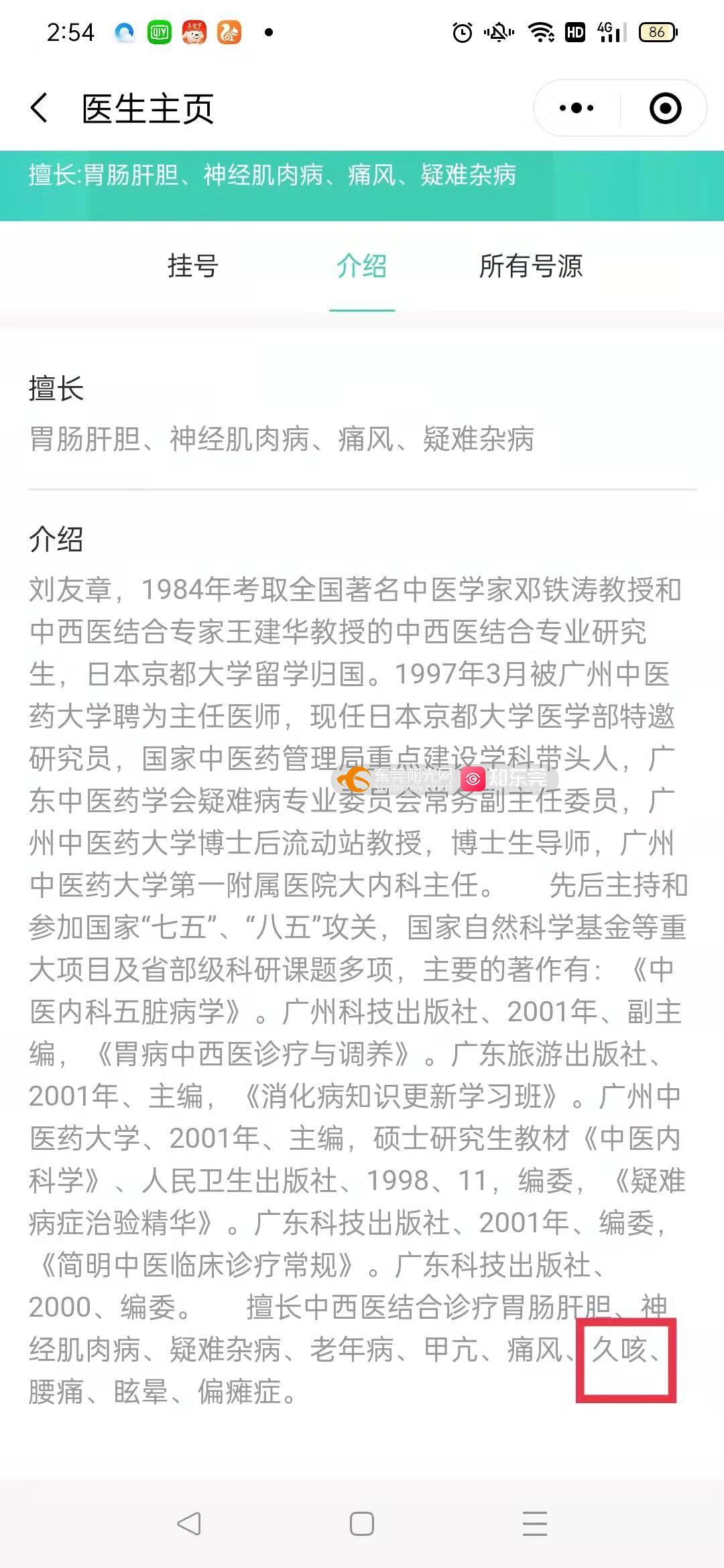Go back from the 医生主页 page
Image resolution: width=724 pixels, height=1568 pixels.
[x=40, y=109]
